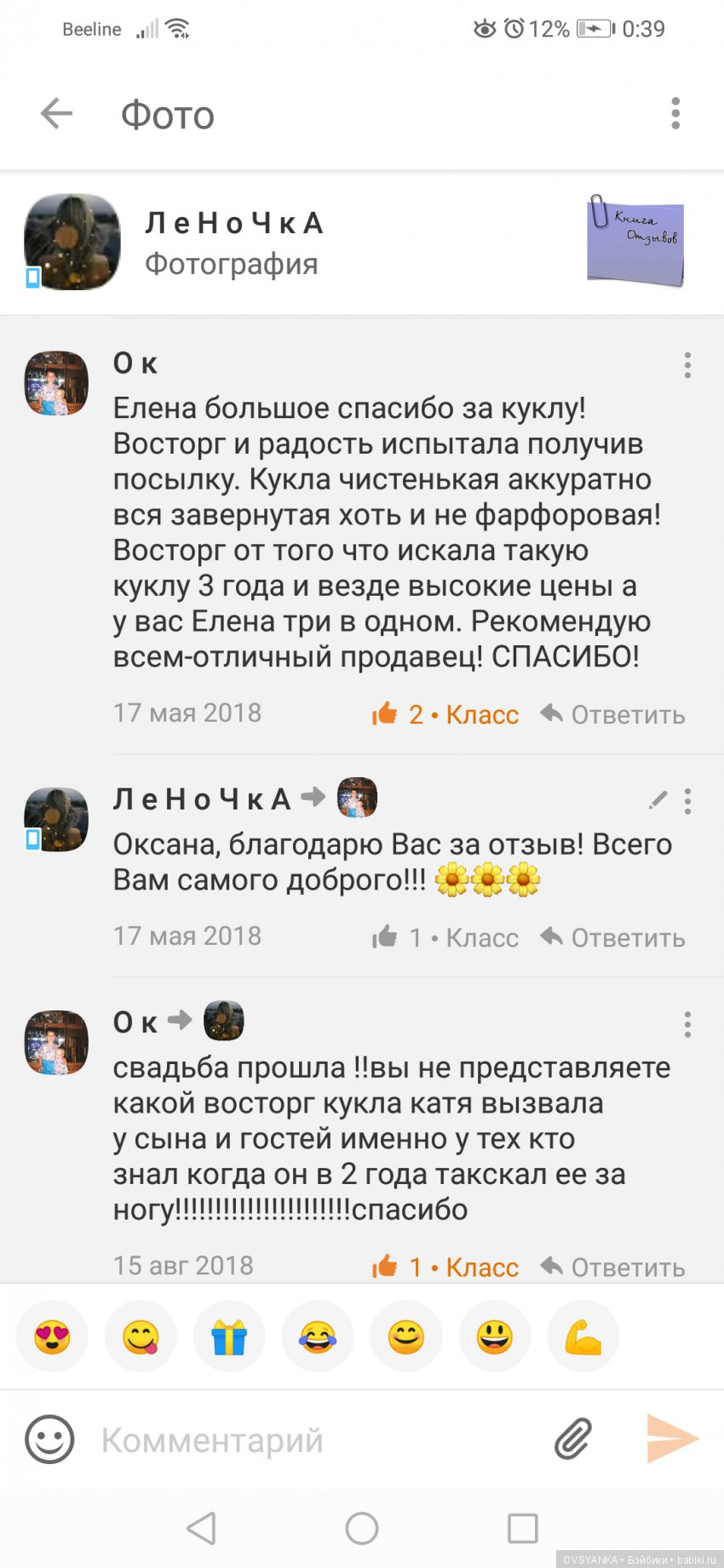Open the Книга Отзывов photo thumbnail
The image size is (724, 1568).
(635, 242)
